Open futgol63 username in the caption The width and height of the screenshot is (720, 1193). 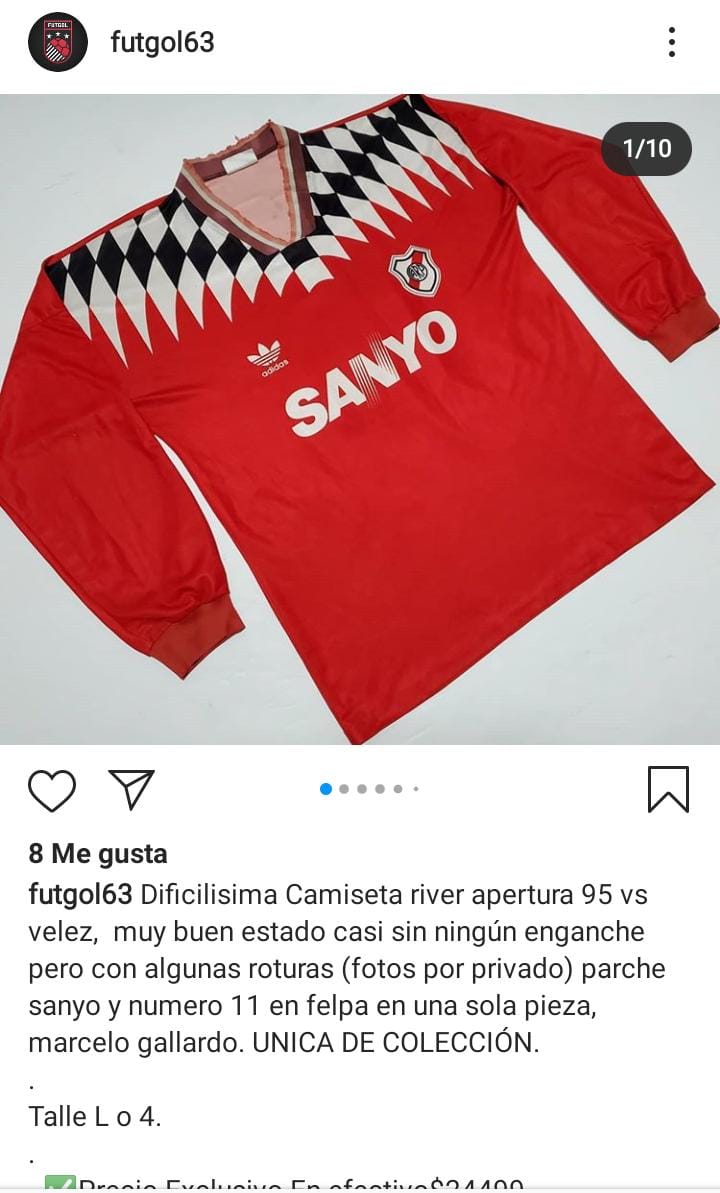click(81, 895)
